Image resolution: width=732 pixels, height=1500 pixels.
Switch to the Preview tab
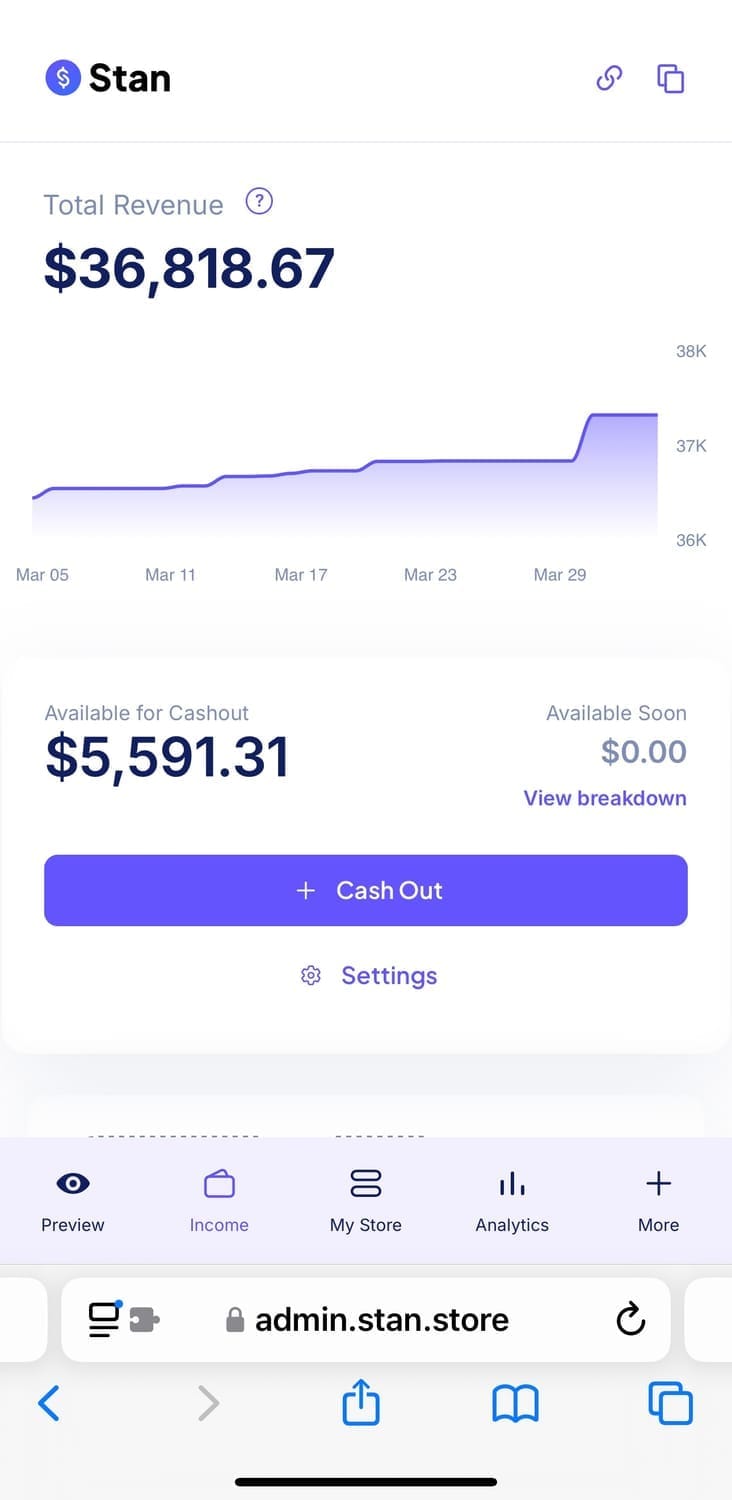(73, 1201)
